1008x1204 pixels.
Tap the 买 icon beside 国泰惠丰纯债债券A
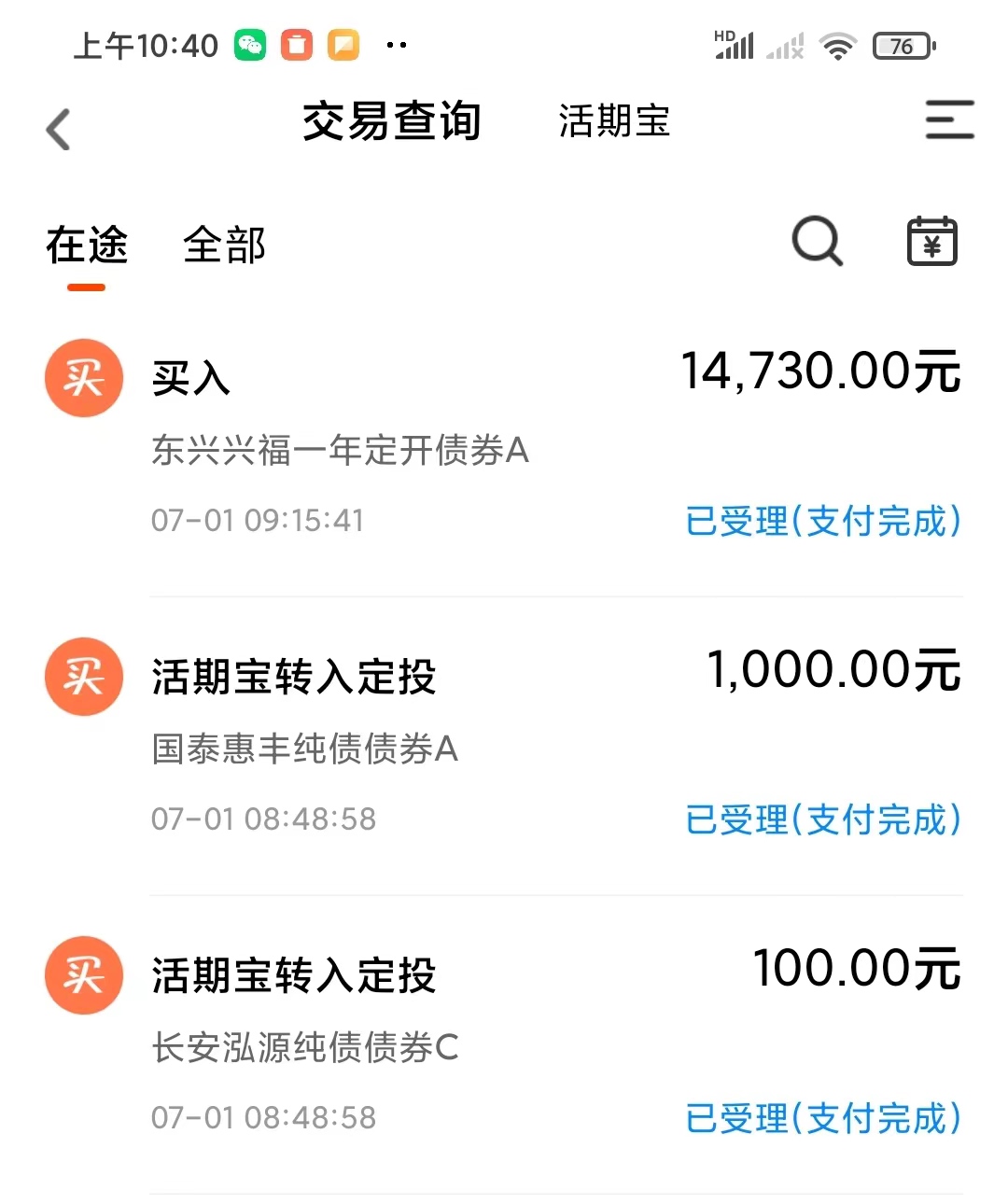click(x=83, y=677)
